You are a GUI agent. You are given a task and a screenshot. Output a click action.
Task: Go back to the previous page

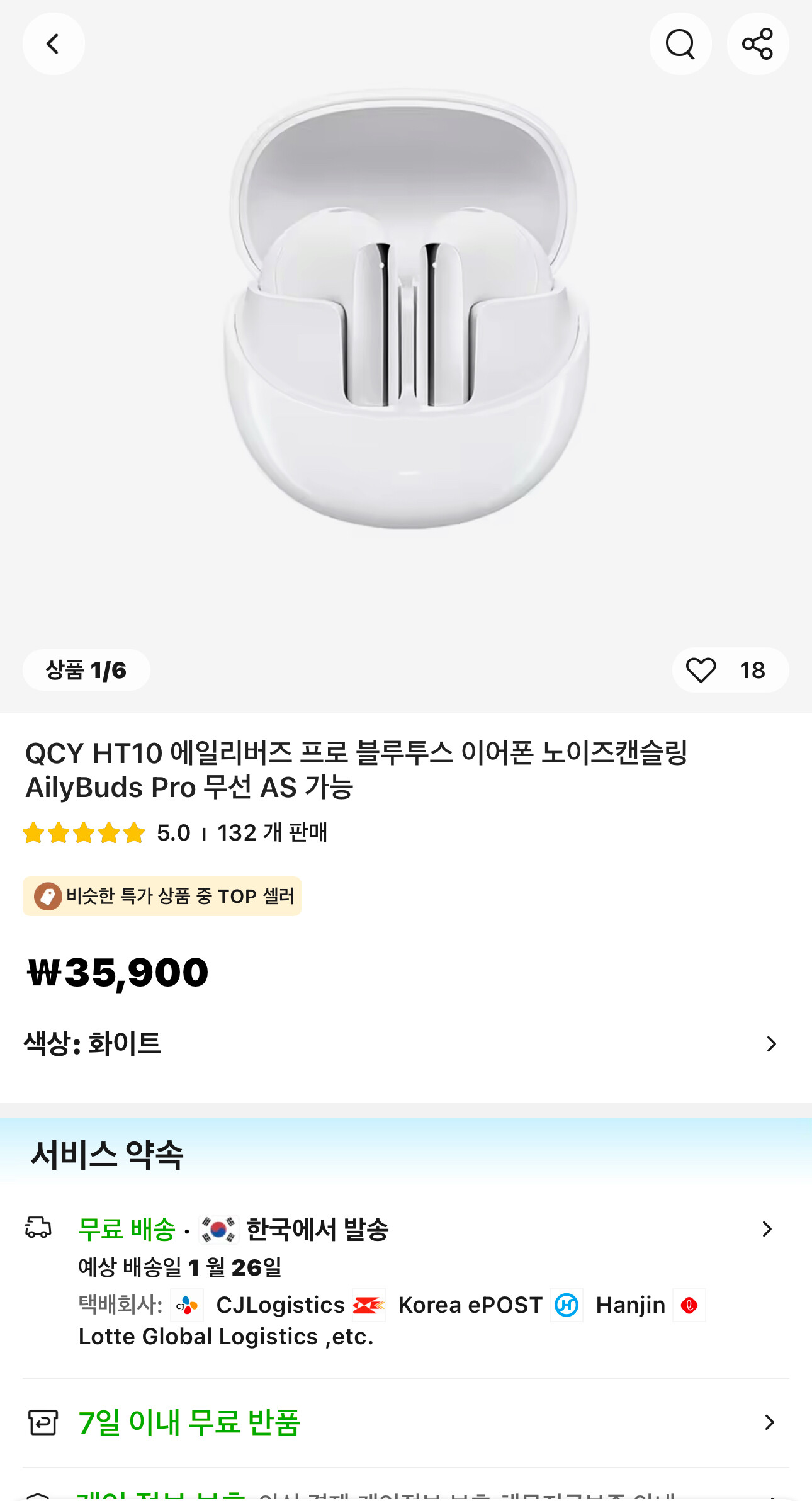pyautogui.click(x=54, y=44)
